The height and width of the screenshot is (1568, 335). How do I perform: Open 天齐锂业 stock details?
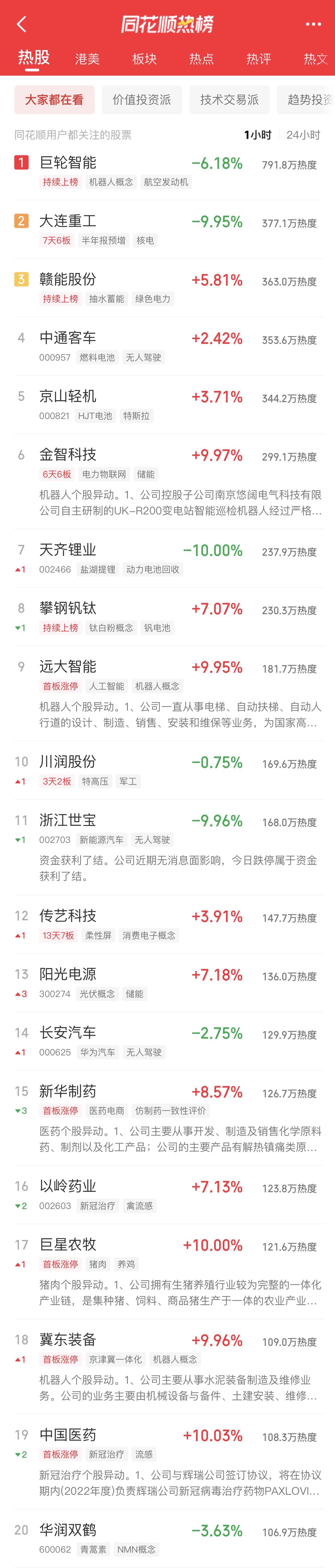(x=68, y=550)
